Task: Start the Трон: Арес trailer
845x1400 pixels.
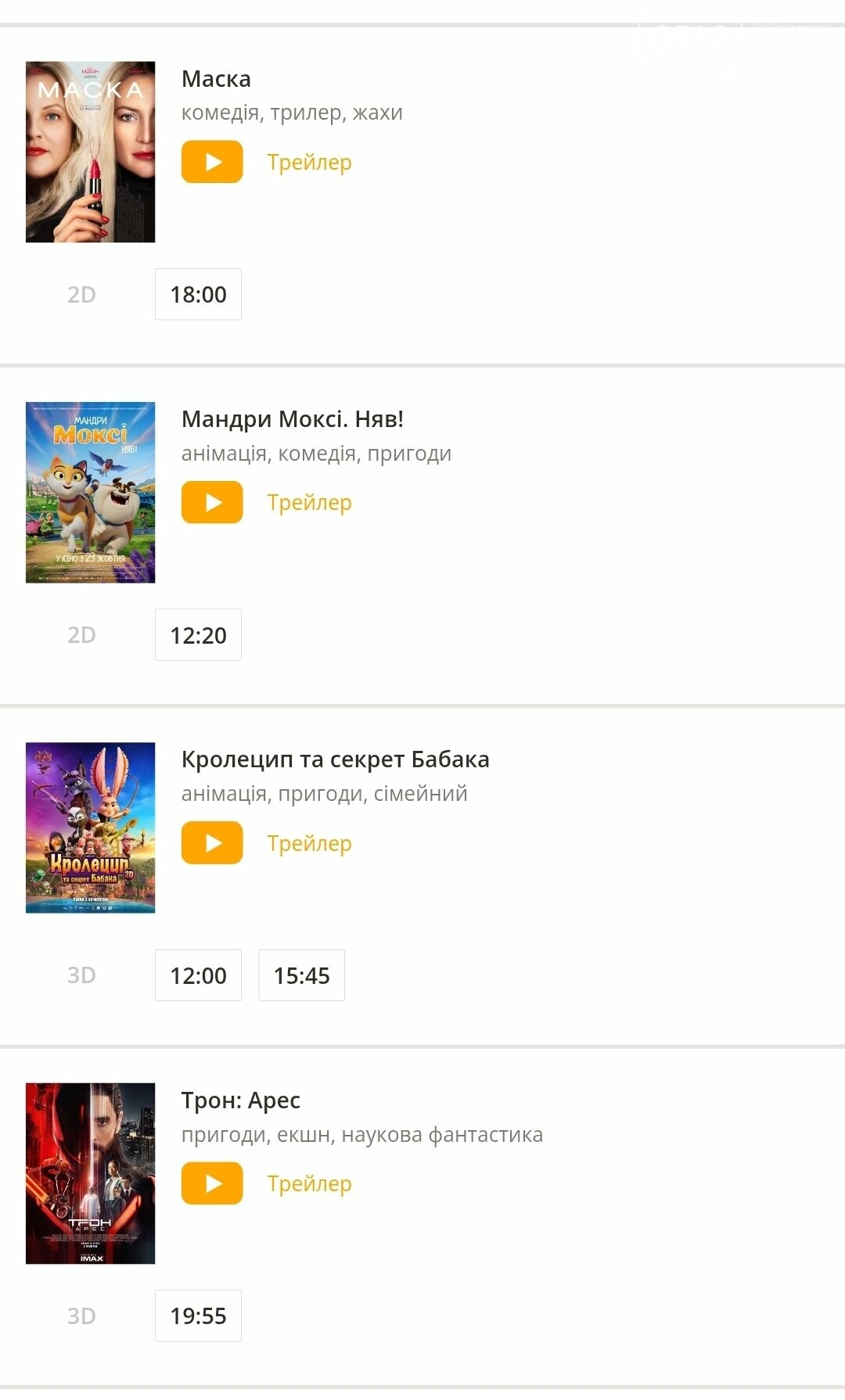Action: [212, 1183]
